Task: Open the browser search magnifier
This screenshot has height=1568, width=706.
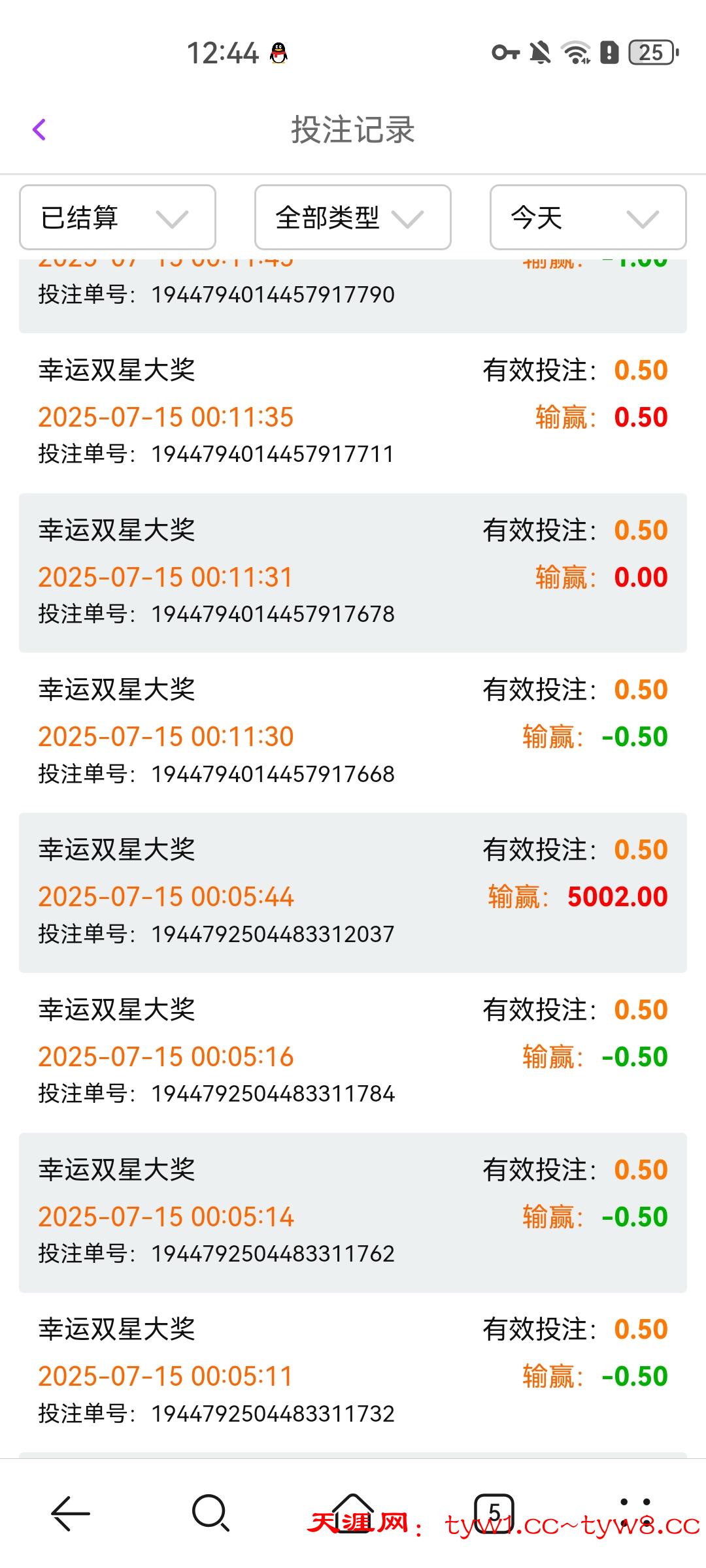Action: [210, 1513]
